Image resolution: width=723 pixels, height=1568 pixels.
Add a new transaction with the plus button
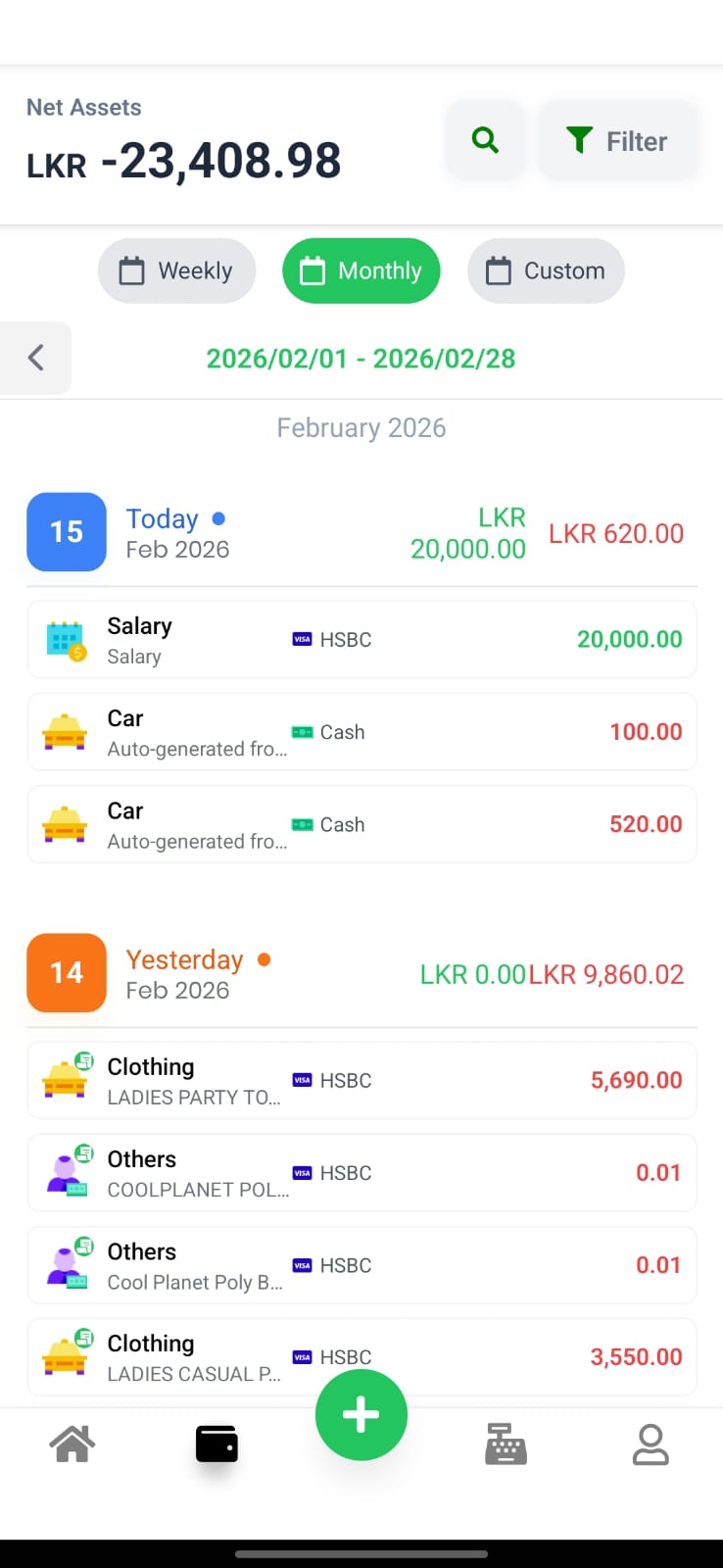pos(361,1414)
